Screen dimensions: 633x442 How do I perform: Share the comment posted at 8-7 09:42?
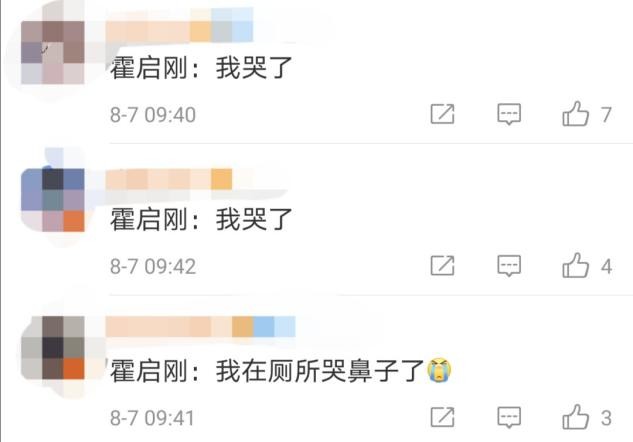pyautogui.click(x=443, y=265)
